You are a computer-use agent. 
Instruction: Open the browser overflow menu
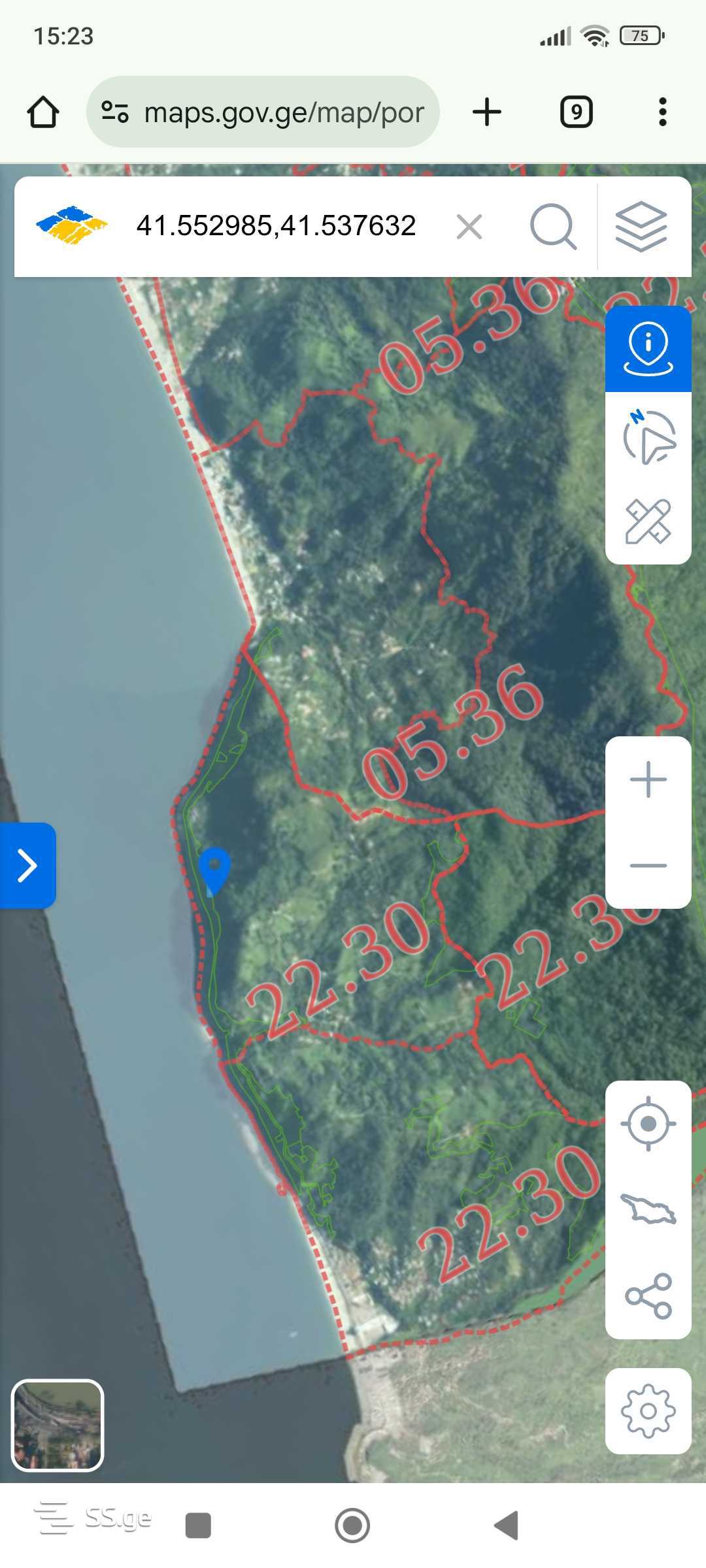pos(662,112)
